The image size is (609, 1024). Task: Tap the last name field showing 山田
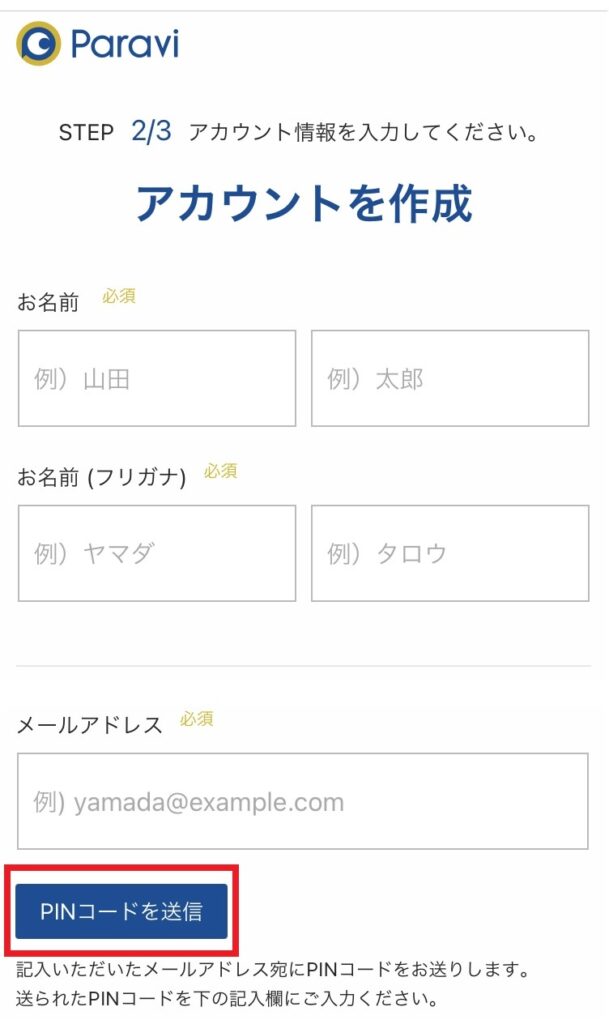click(x=157, y=378)
